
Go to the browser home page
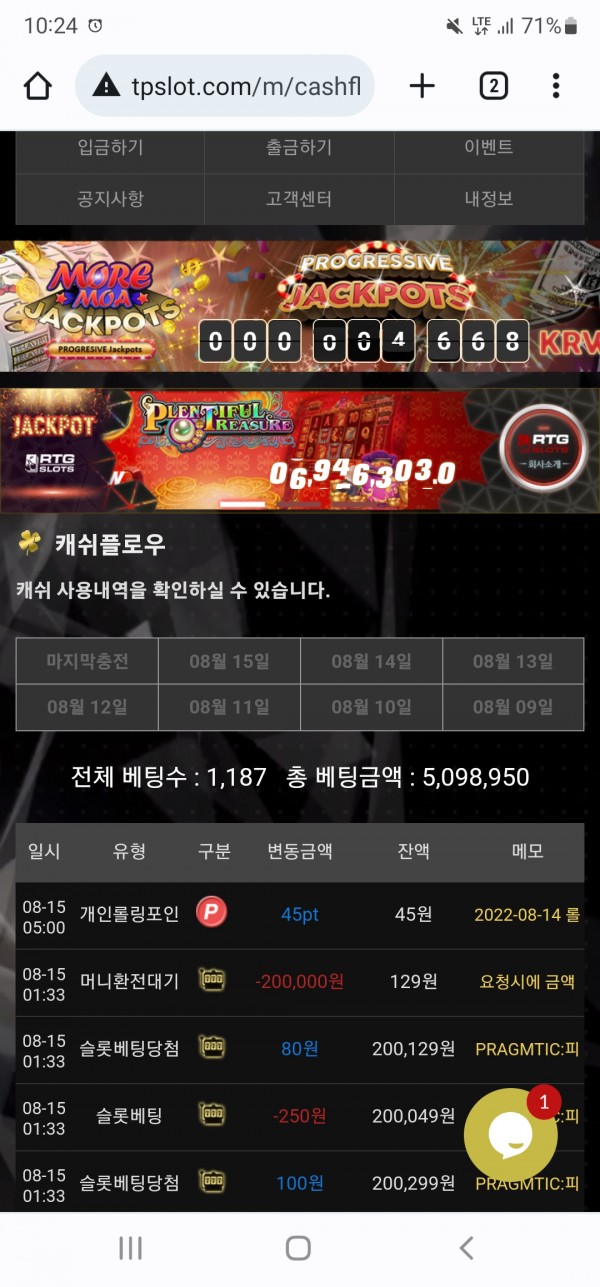pos(38,87)
